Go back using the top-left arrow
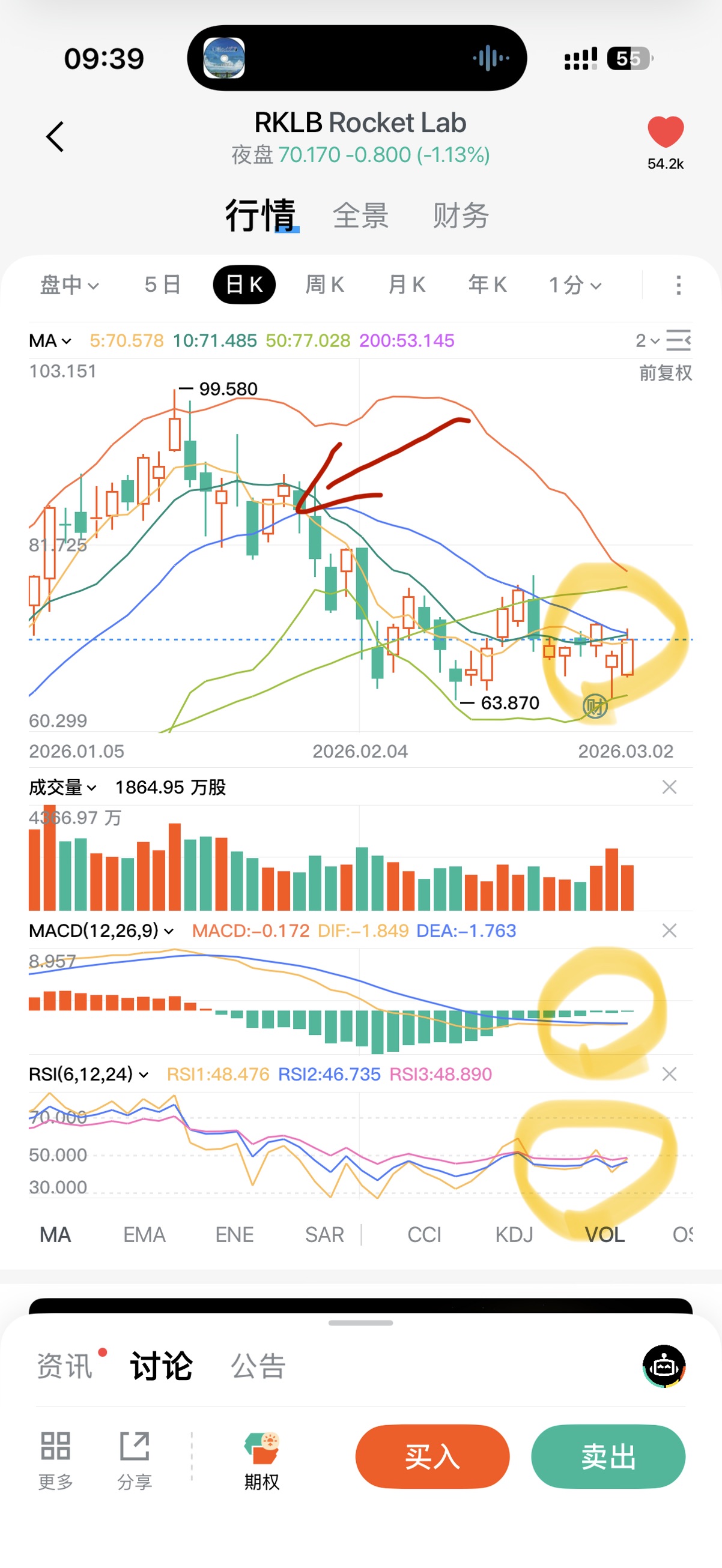Screen dimensions: 722x1568 55,136
